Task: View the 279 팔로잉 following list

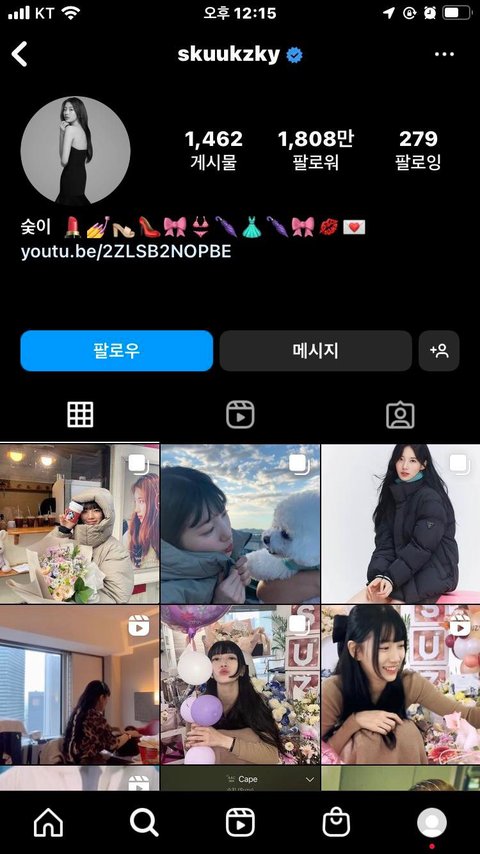Action: 418,150
